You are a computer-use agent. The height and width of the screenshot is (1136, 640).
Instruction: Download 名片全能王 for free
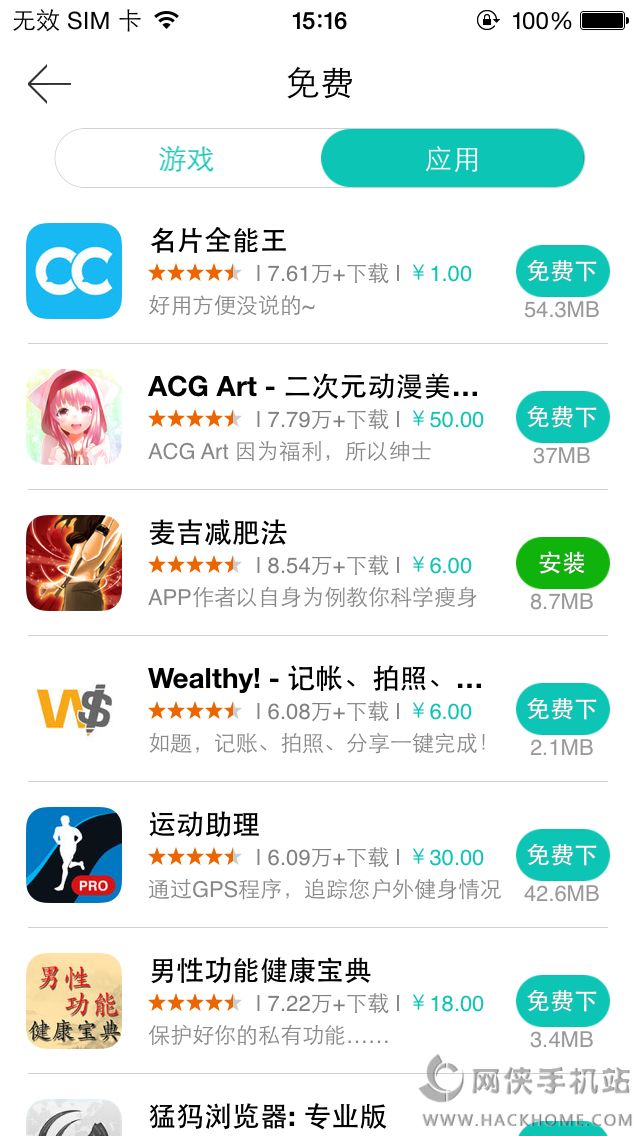pos(562,271)
